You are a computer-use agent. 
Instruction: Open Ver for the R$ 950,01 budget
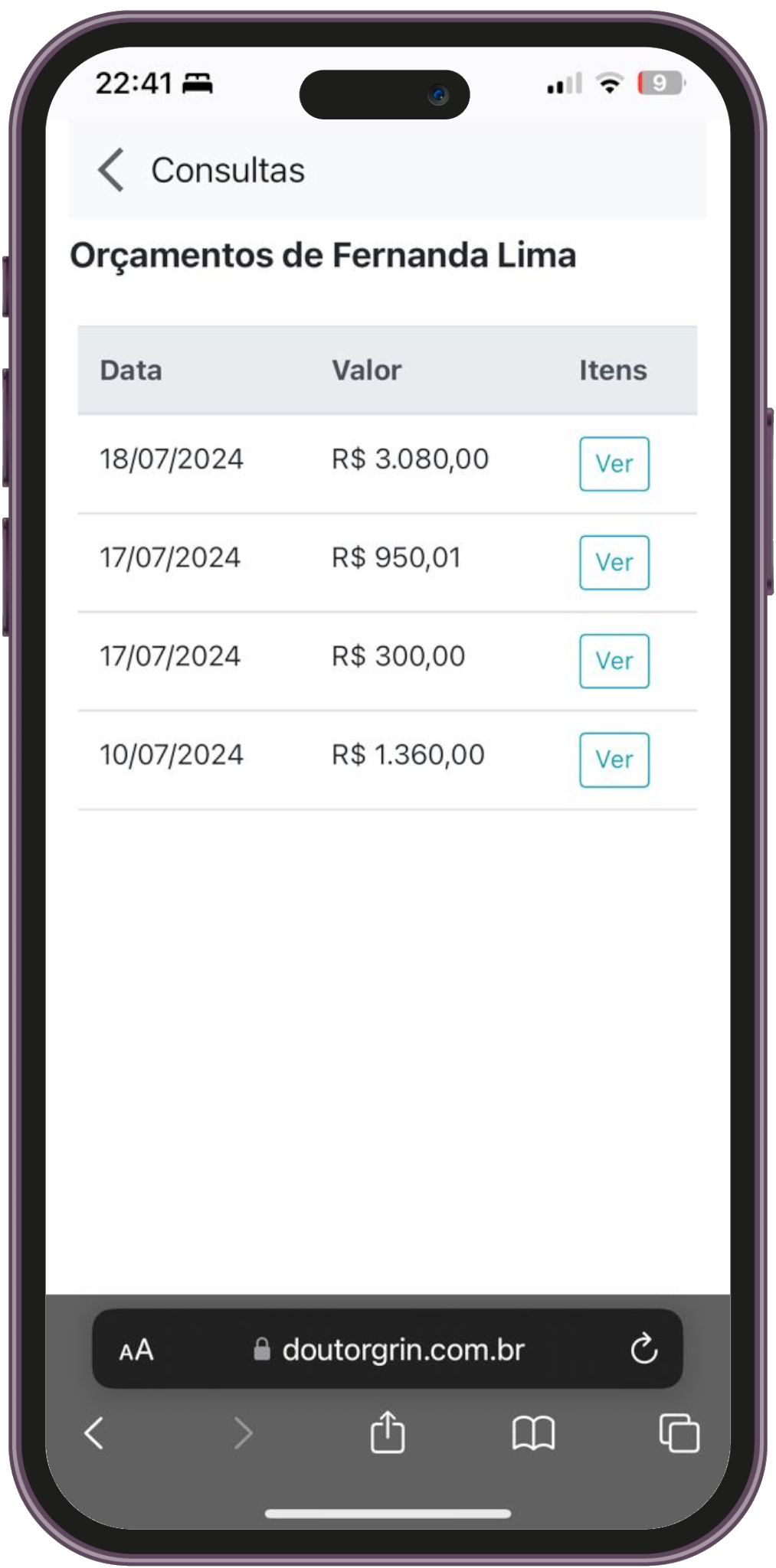click(614, 562)
